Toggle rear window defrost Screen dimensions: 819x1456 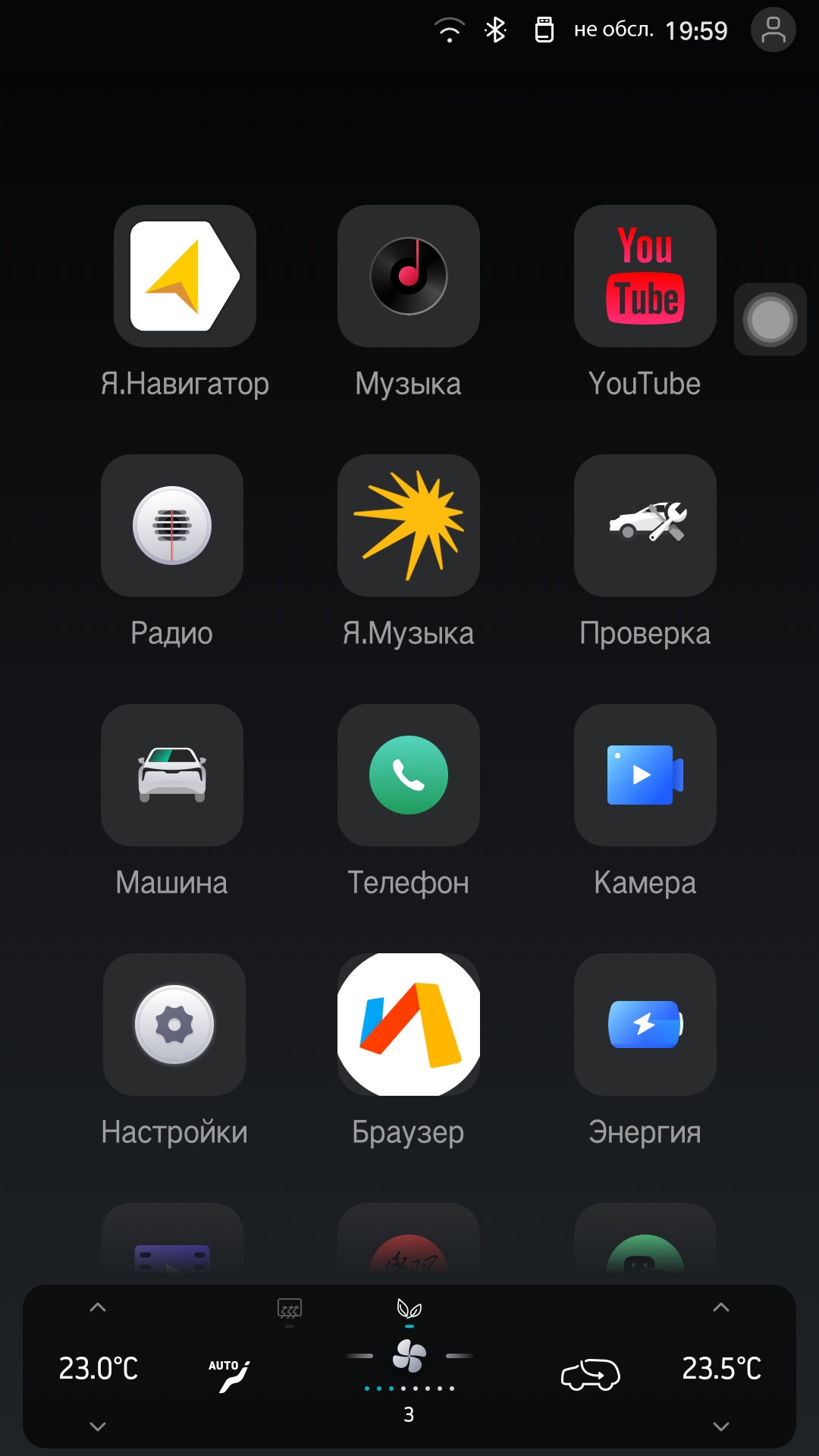coord(290,1310)
